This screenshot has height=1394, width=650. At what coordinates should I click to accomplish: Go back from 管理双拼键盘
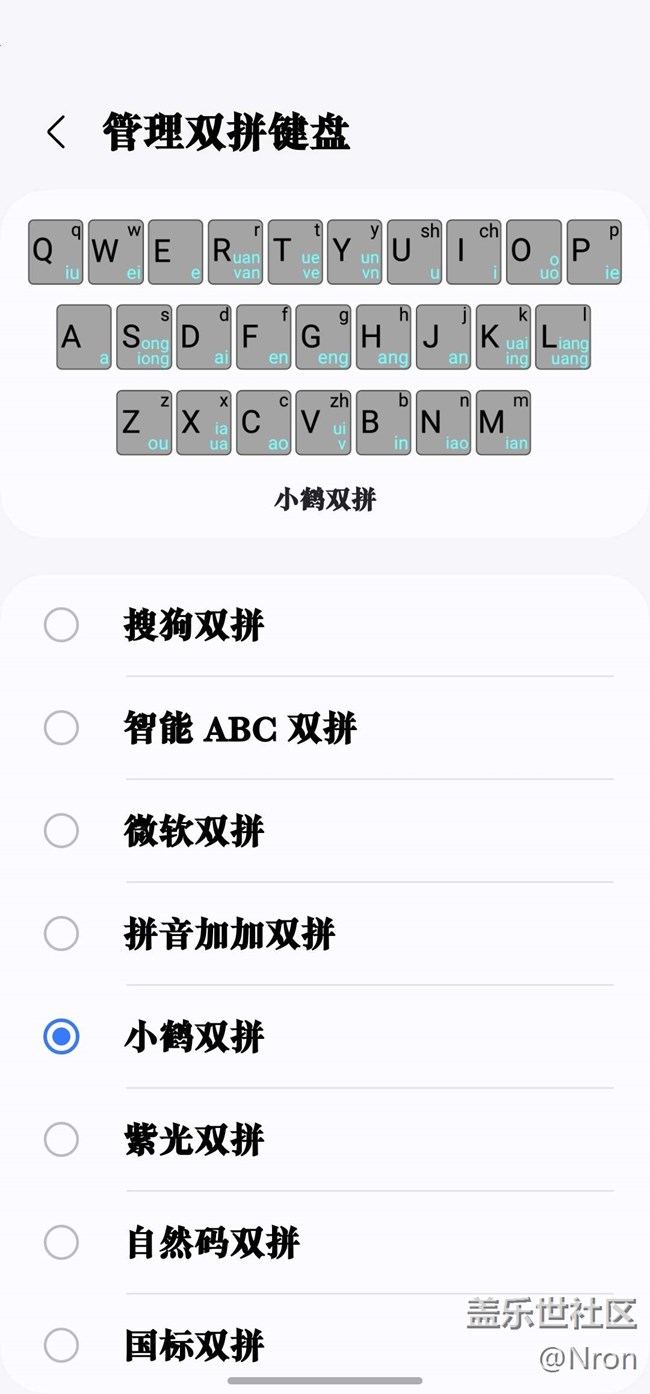pos(56,132)
